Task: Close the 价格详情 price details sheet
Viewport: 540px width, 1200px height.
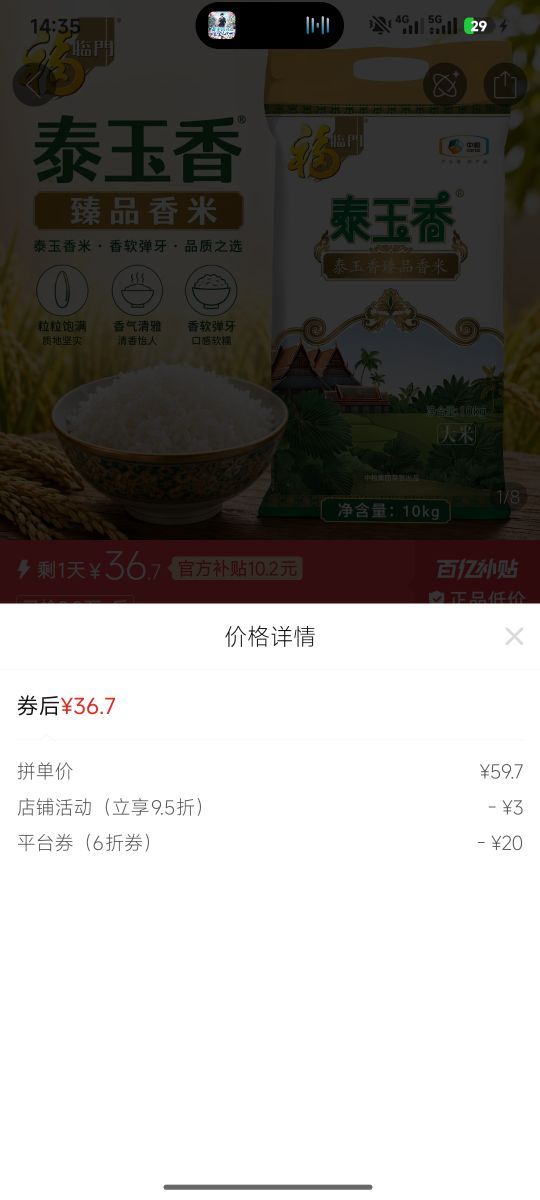Action: 514,636
